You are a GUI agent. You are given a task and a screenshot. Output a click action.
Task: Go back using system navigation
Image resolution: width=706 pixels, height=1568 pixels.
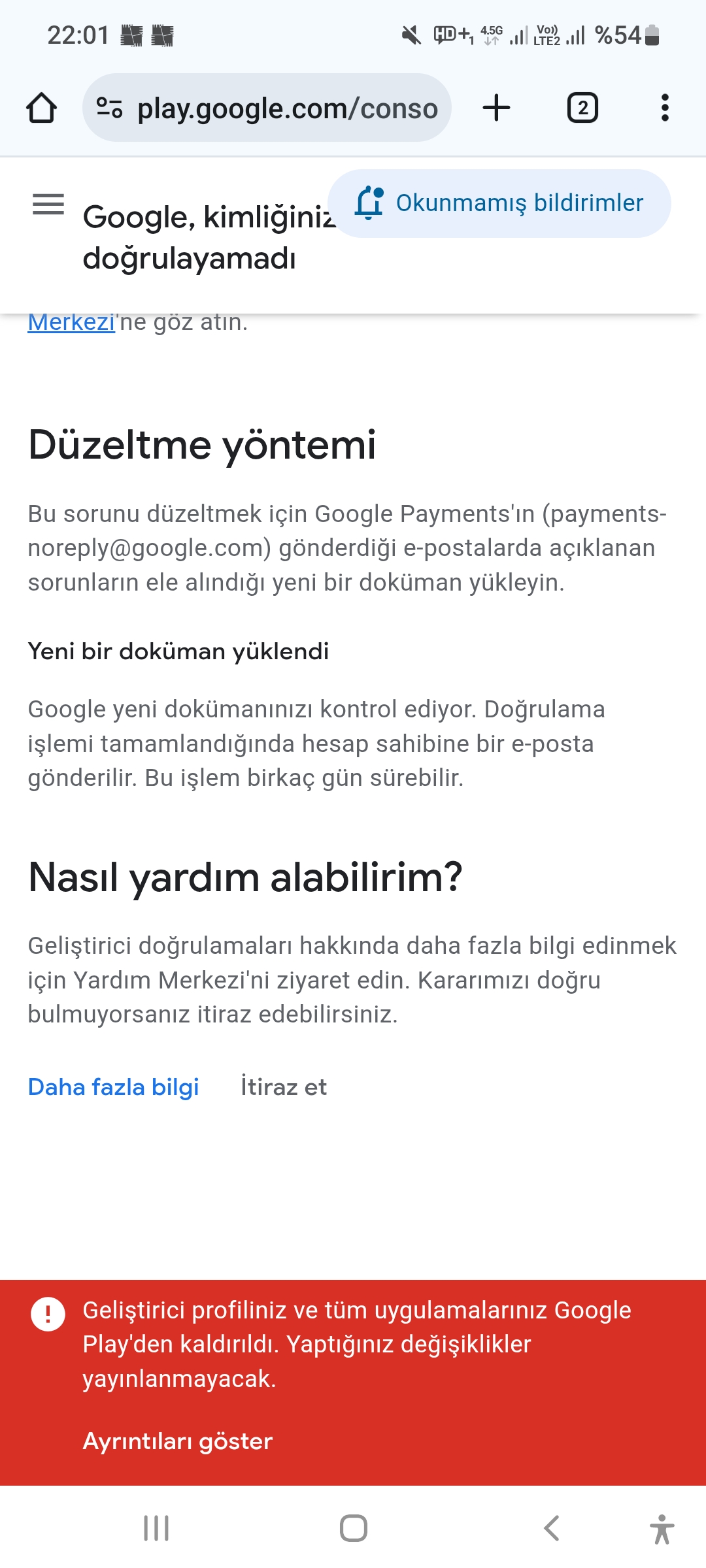point(552,1528)
